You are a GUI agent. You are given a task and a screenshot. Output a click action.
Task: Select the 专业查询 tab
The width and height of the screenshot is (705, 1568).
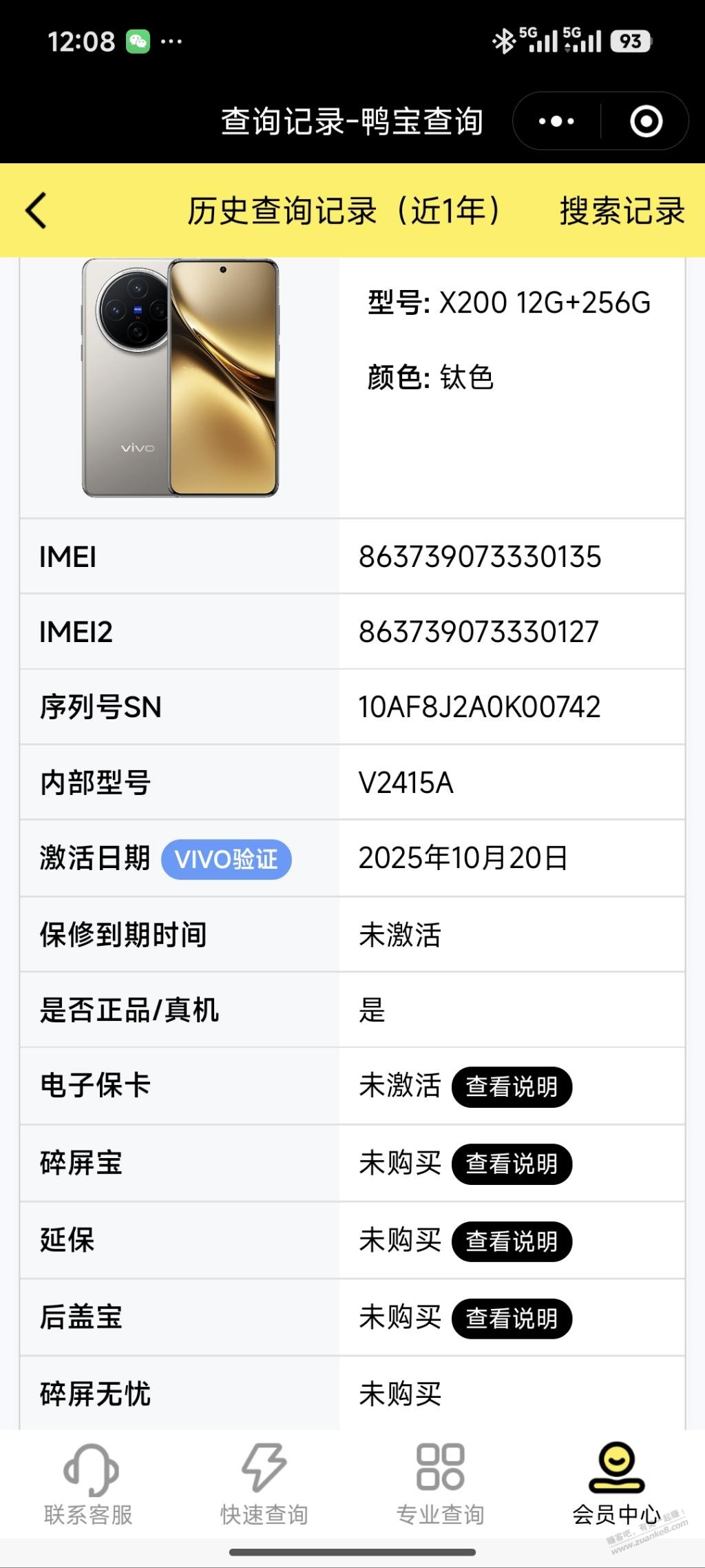click(x=441, y=1485)
